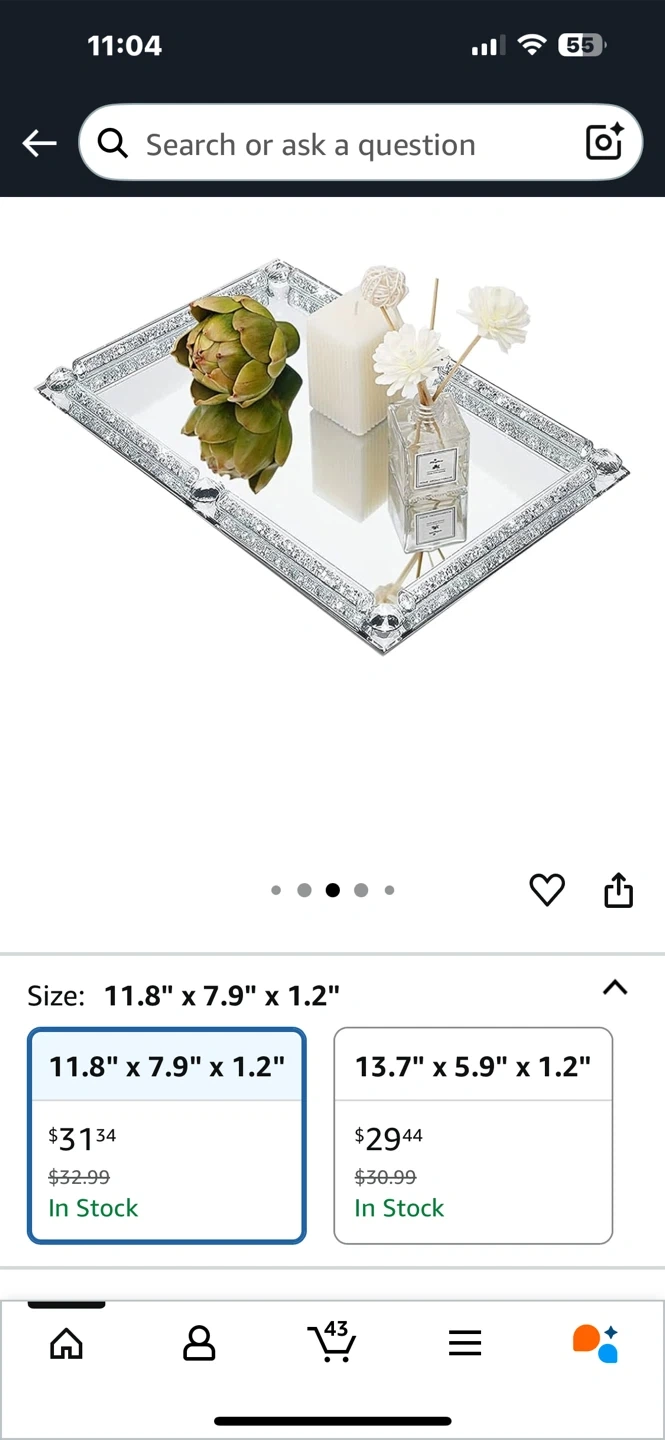Open the mirrored tray product image
The width and height of the screenshot is (665, 1440).
coord(332,457)
